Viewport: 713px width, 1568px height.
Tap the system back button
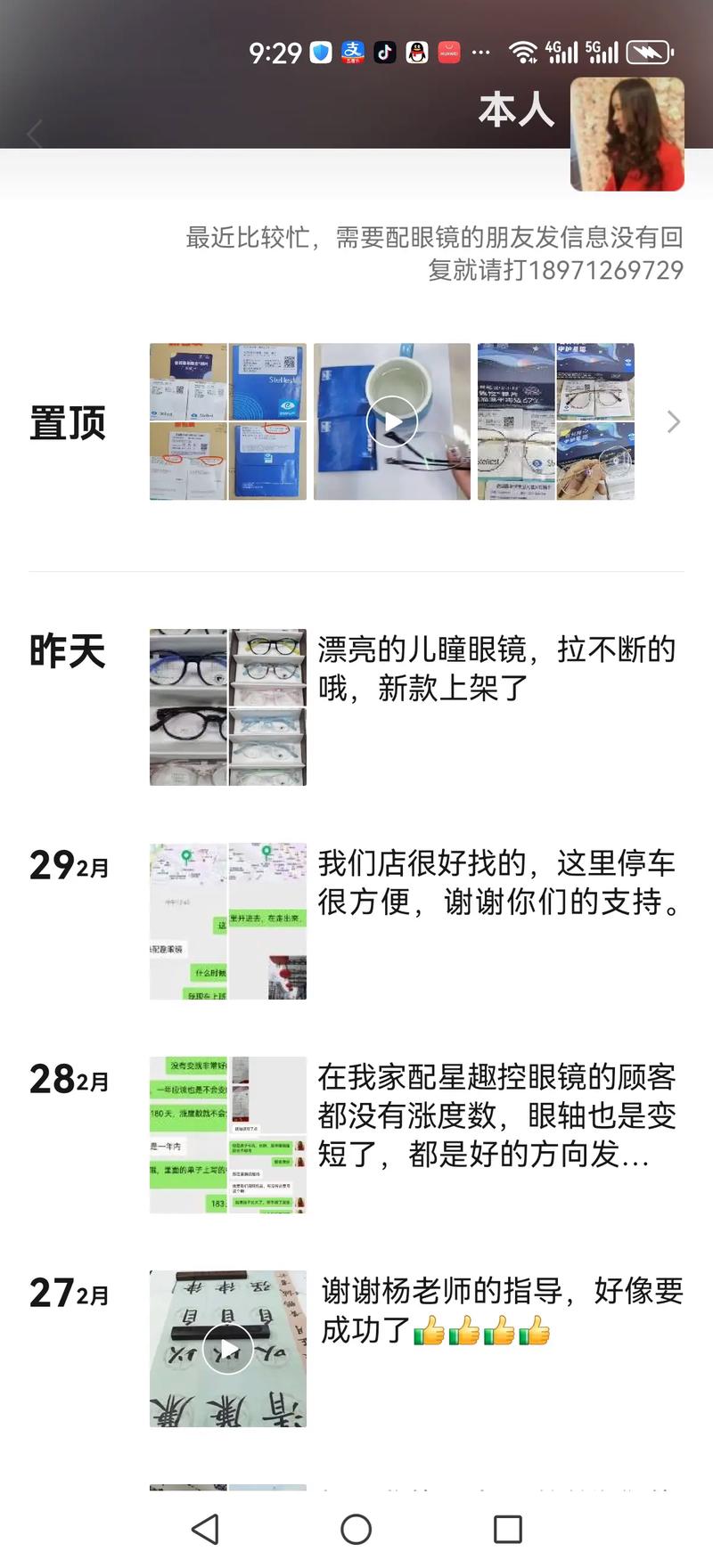tap(206, 1530)
